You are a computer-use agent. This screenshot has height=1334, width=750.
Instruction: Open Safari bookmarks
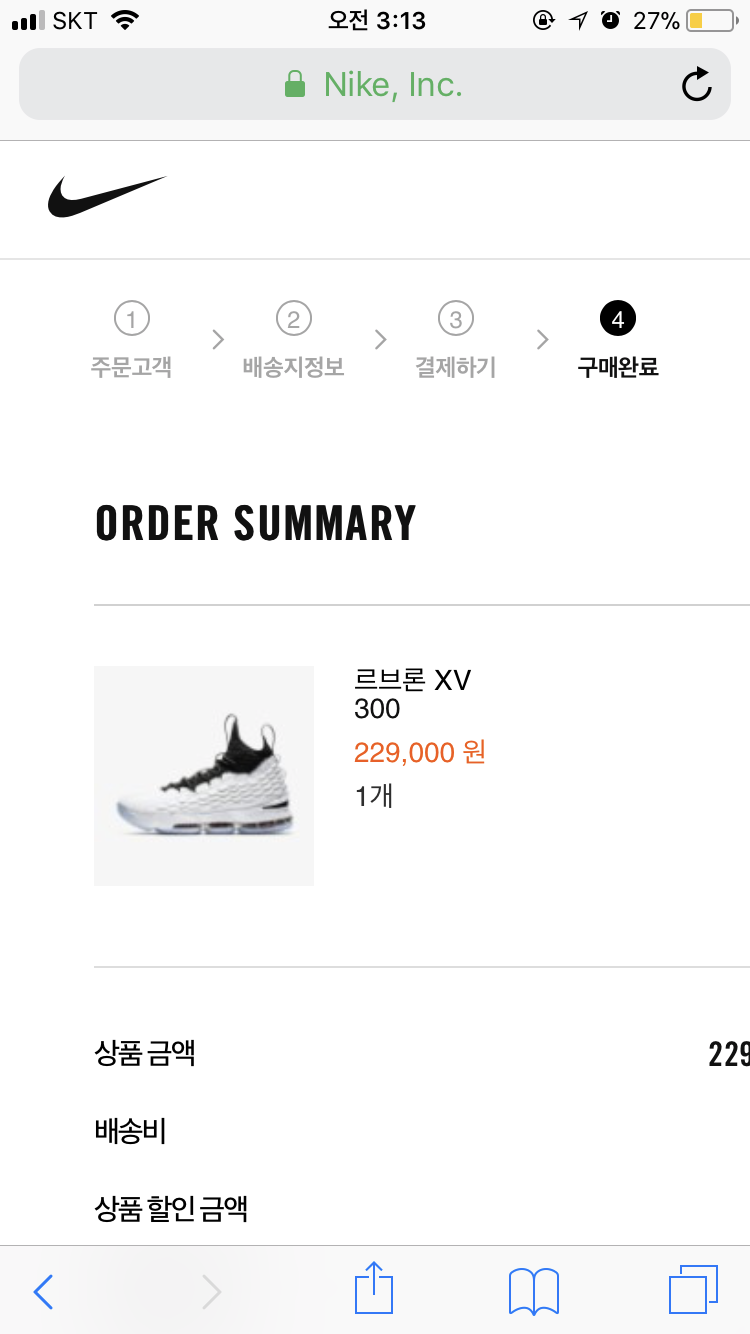coord(533,1291)
